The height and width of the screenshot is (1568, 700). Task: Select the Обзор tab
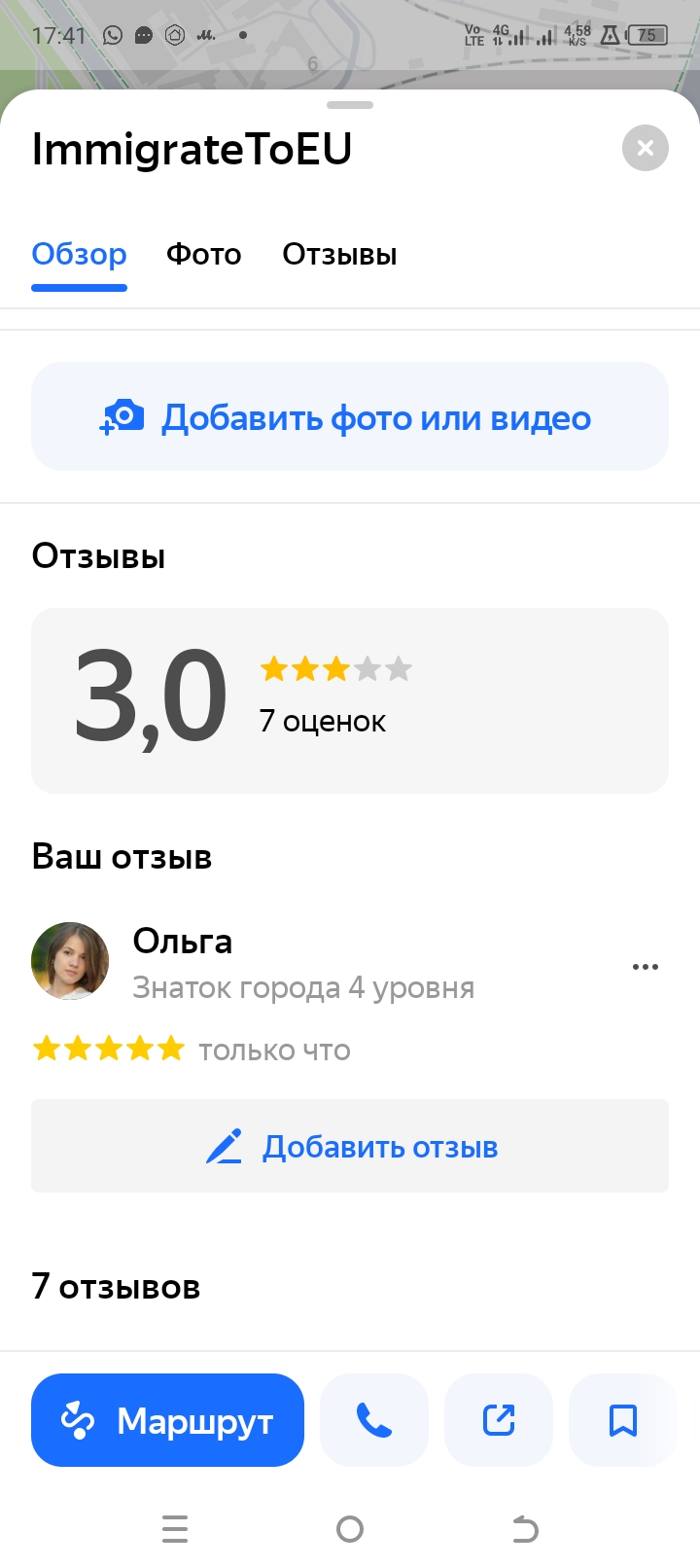point(79,255)
